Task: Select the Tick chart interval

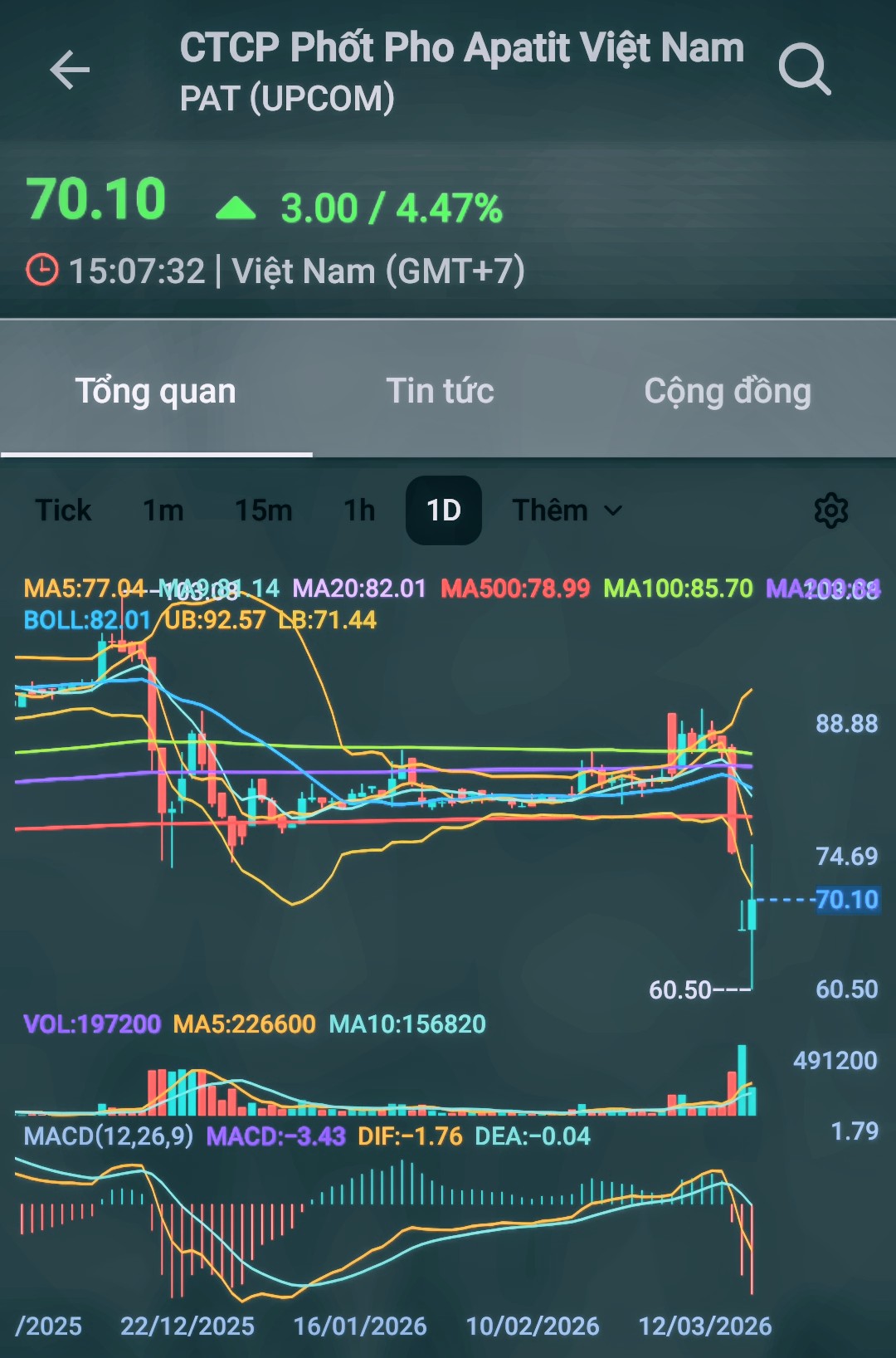Action: point(63,510)
